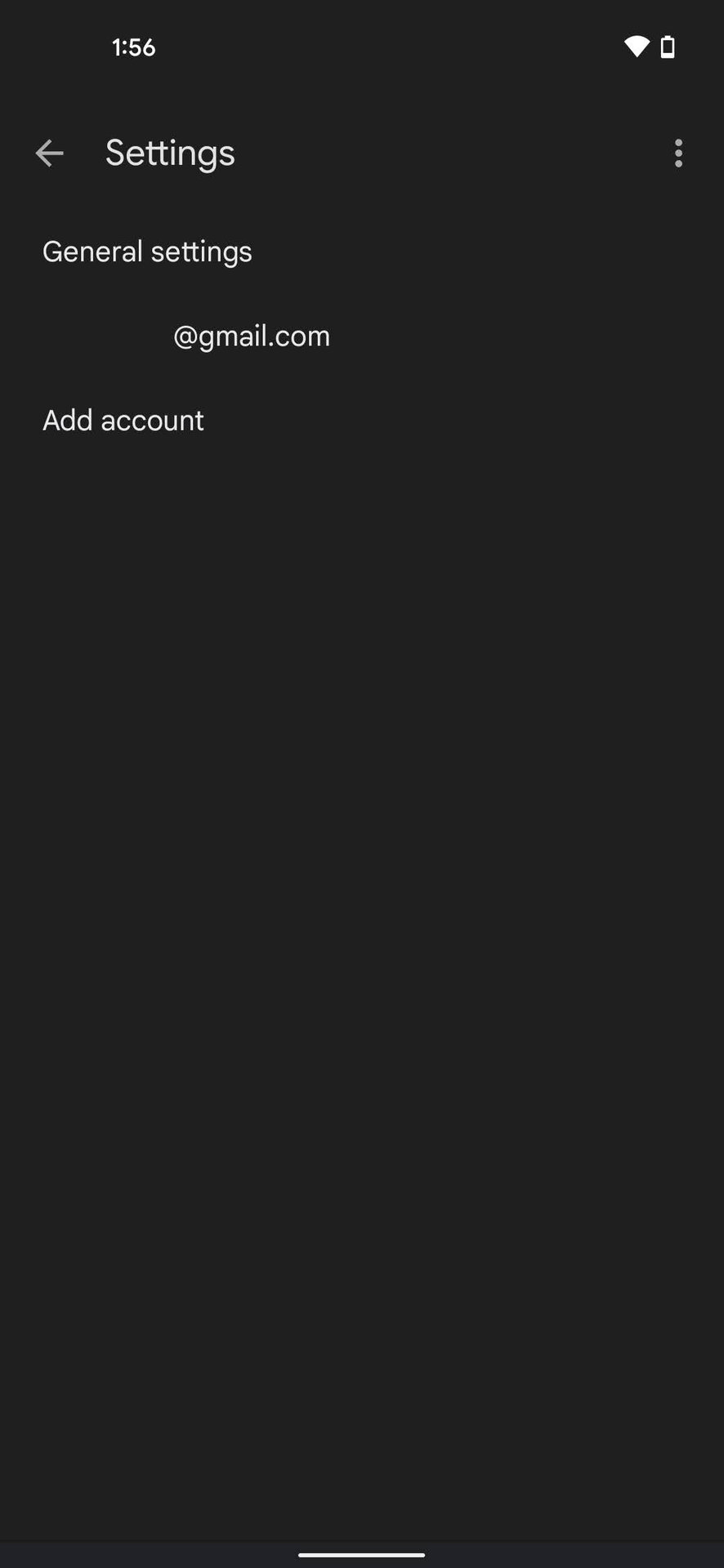Open General settings
This screenshot has height=1568, width=724.
click(147, 252)
